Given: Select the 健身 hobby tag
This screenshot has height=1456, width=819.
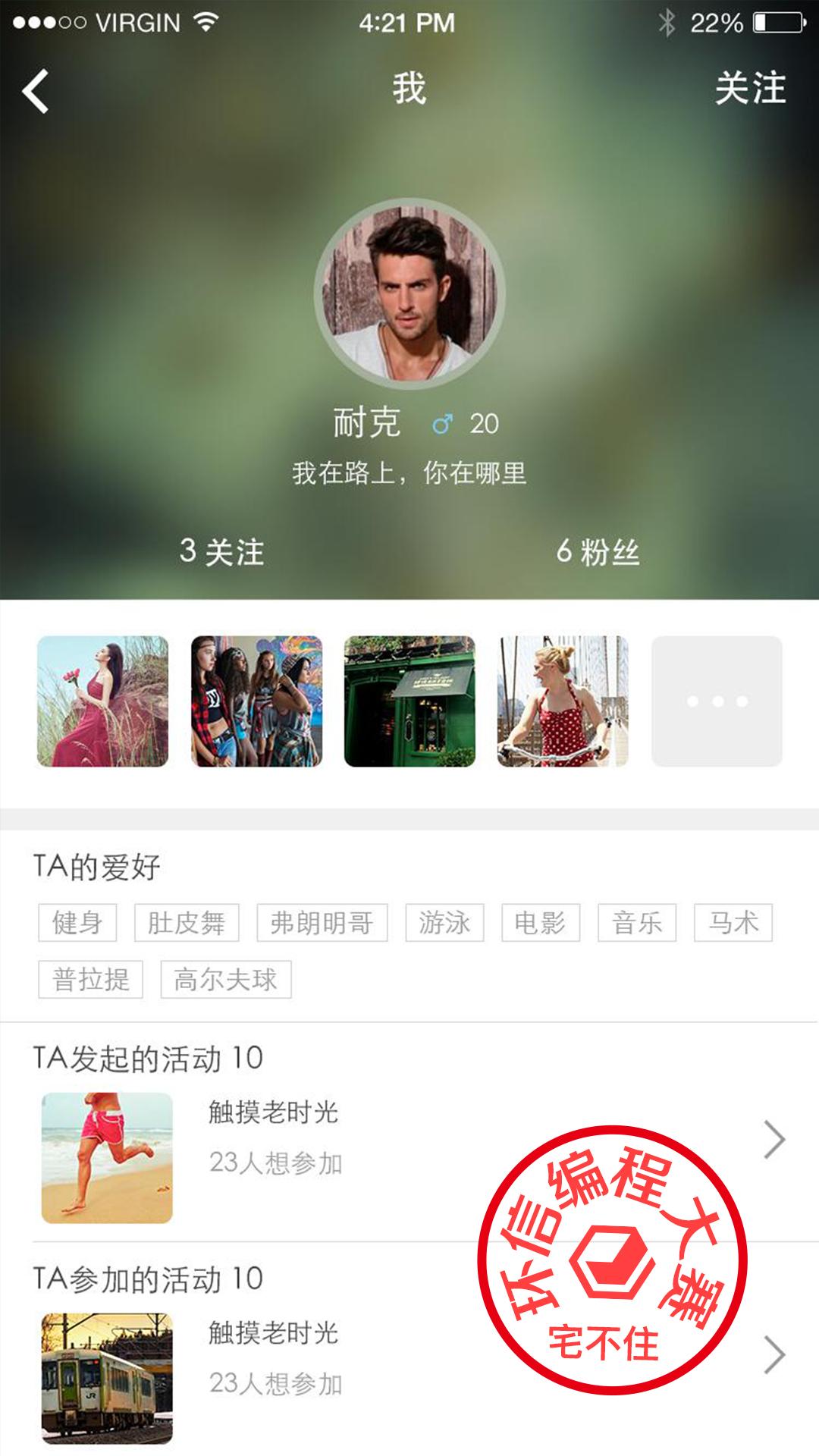Looking at the screenshot, I should (77, 923).
